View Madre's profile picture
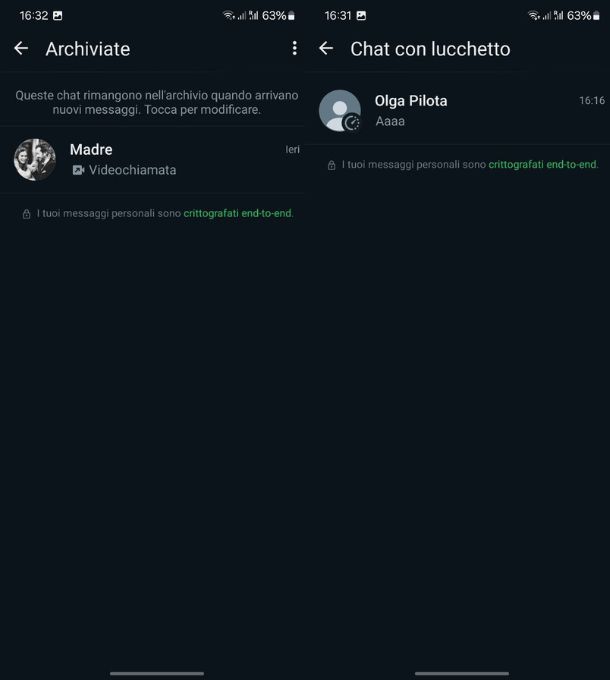The width and height of the screenshot is (610, 680). (35, 160)
